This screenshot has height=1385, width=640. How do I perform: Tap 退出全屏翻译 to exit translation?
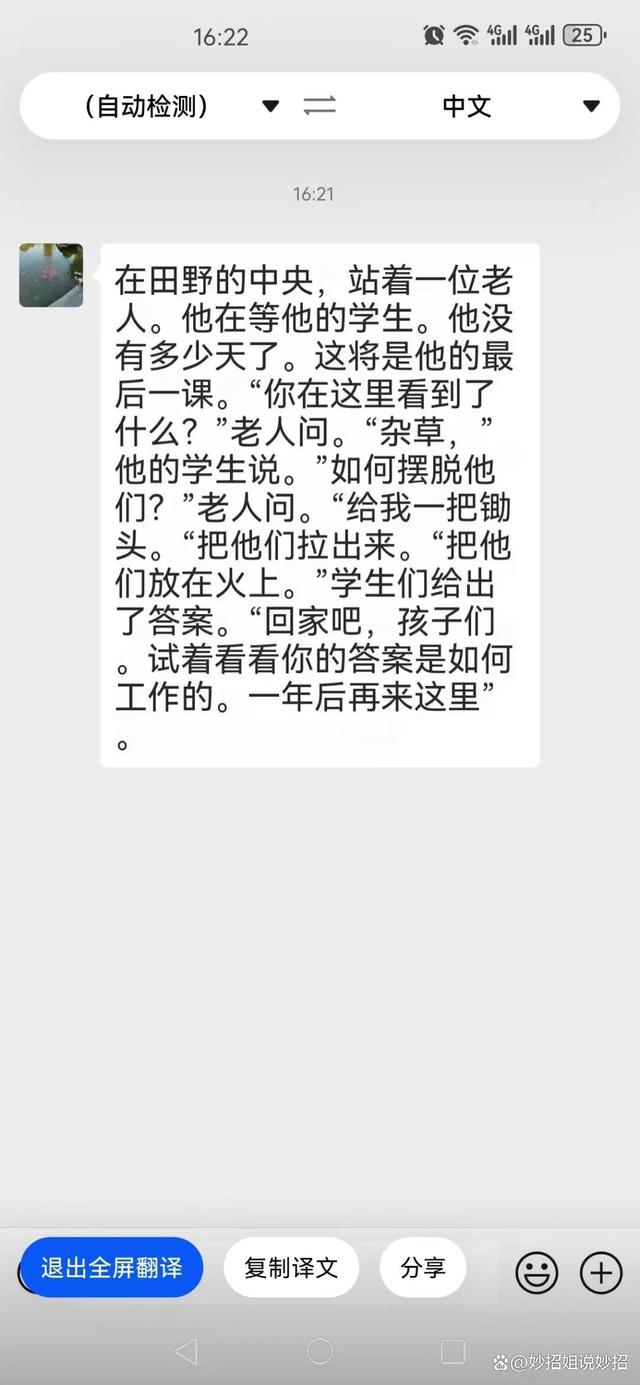tap(112, 1268)
